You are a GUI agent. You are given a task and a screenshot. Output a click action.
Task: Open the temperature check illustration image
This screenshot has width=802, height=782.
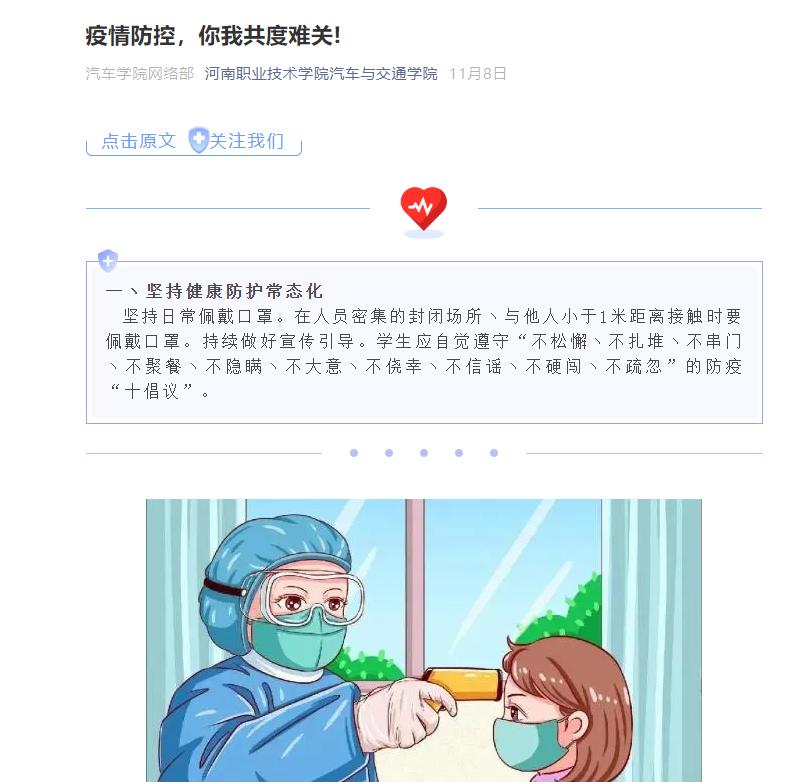coord(424,640)
